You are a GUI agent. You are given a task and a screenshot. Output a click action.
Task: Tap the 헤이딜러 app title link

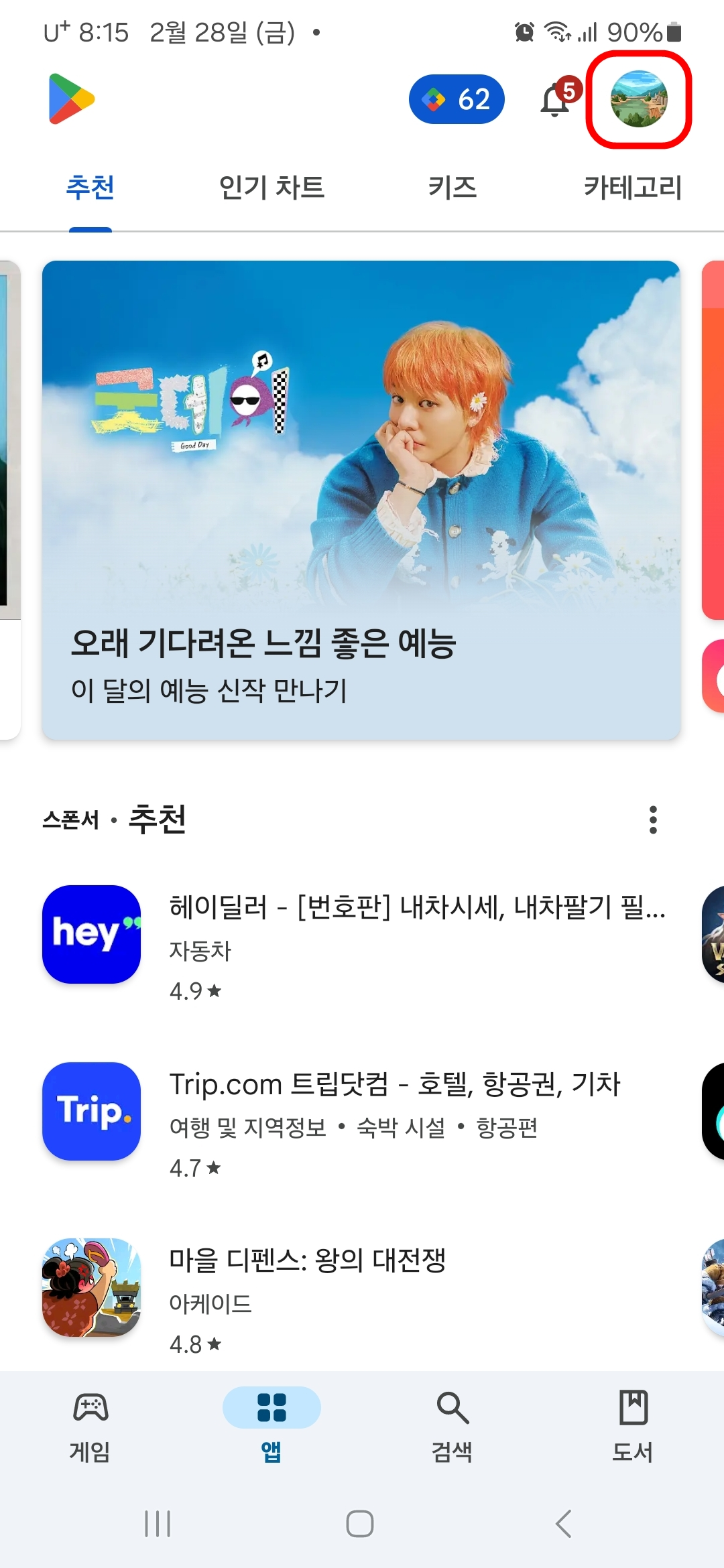click(416, 909)
